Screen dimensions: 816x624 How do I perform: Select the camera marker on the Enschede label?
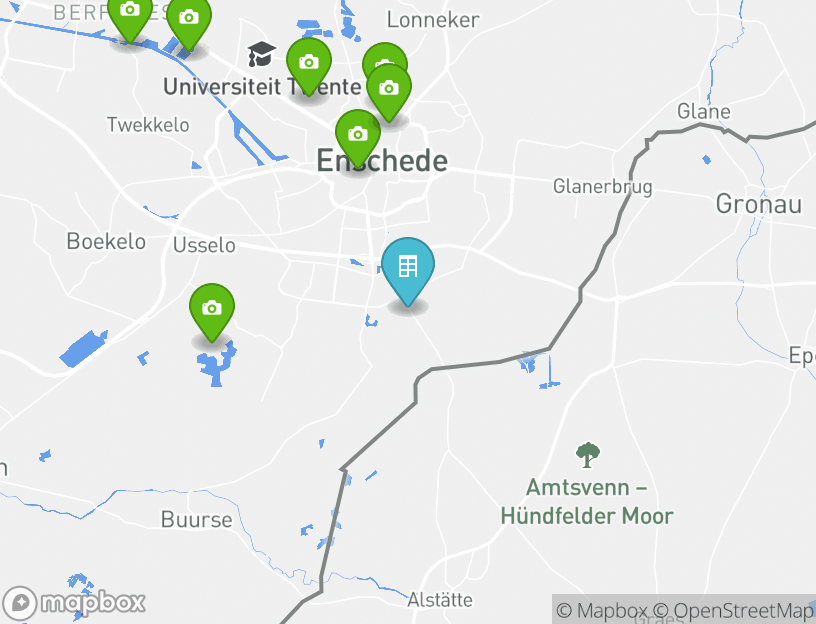point(358,135)
